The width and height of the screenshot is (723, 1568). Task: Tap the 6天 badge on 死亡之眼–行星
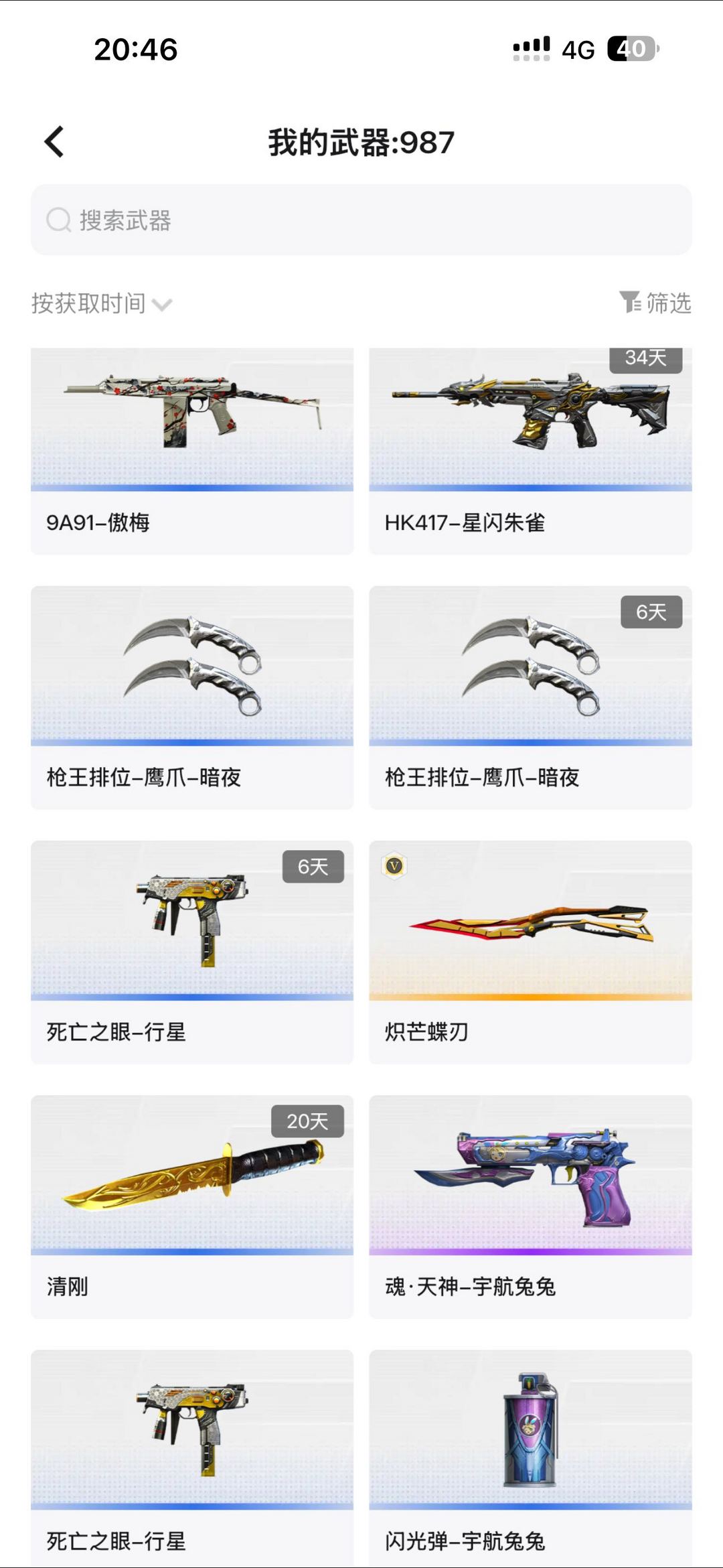(x=313, y=867)
